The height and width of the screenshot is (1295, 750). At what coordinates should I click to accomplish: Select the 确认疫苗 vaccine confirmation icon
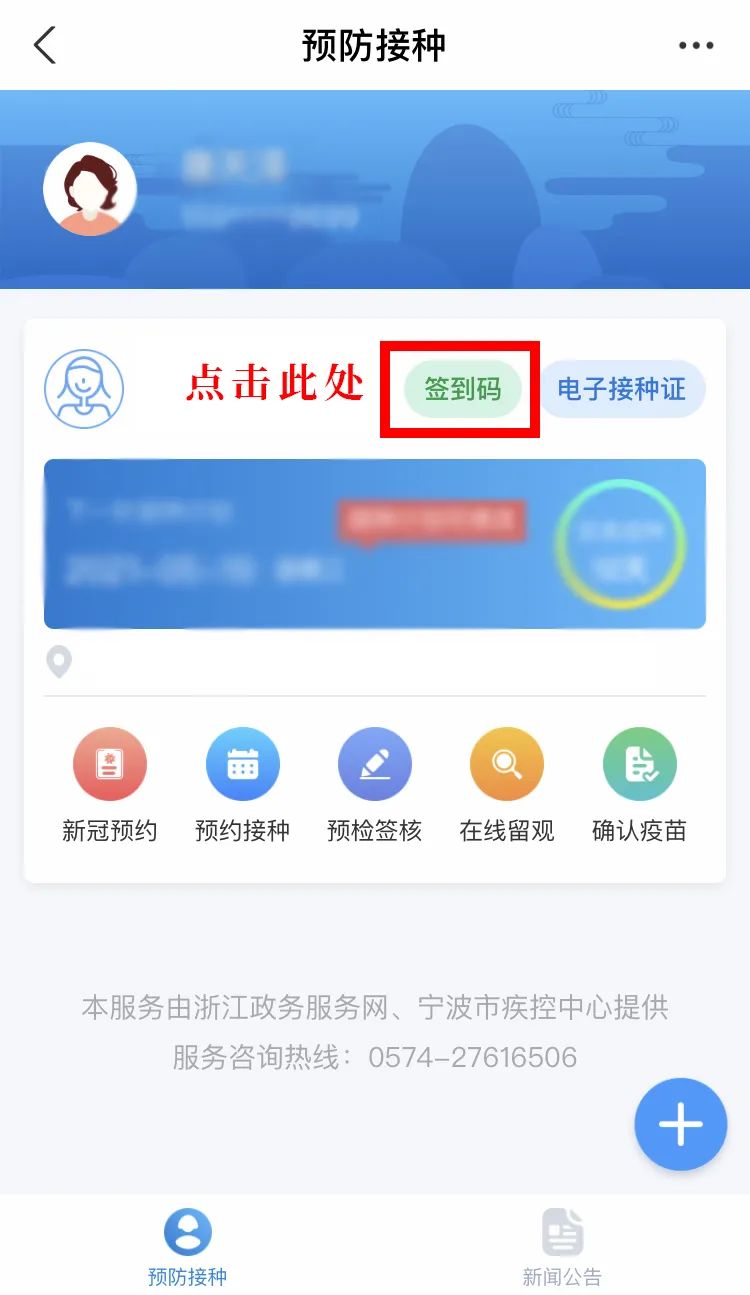pos(640,765)
